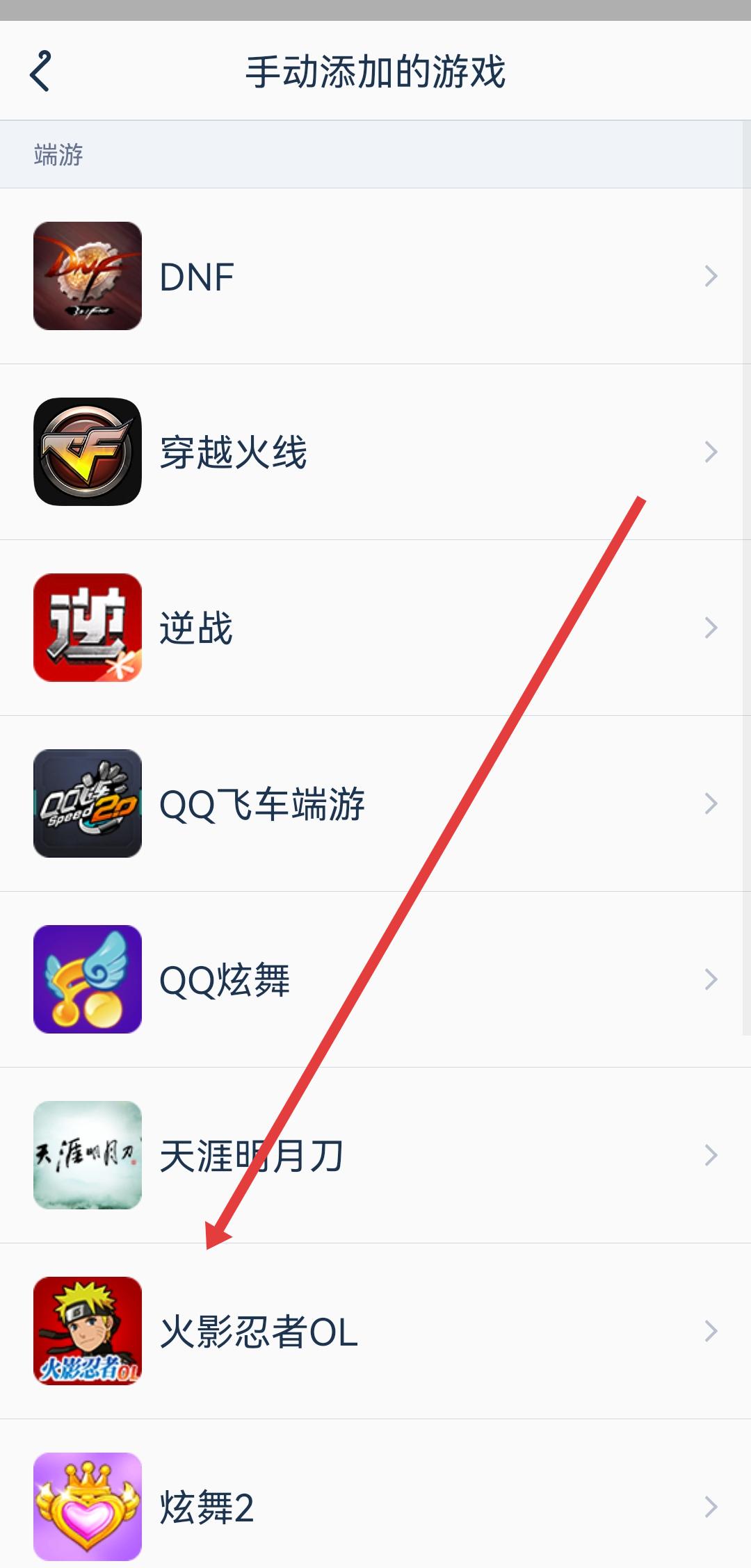
Task: Open the 逆战 game entry
Action: tap(375, 628)
